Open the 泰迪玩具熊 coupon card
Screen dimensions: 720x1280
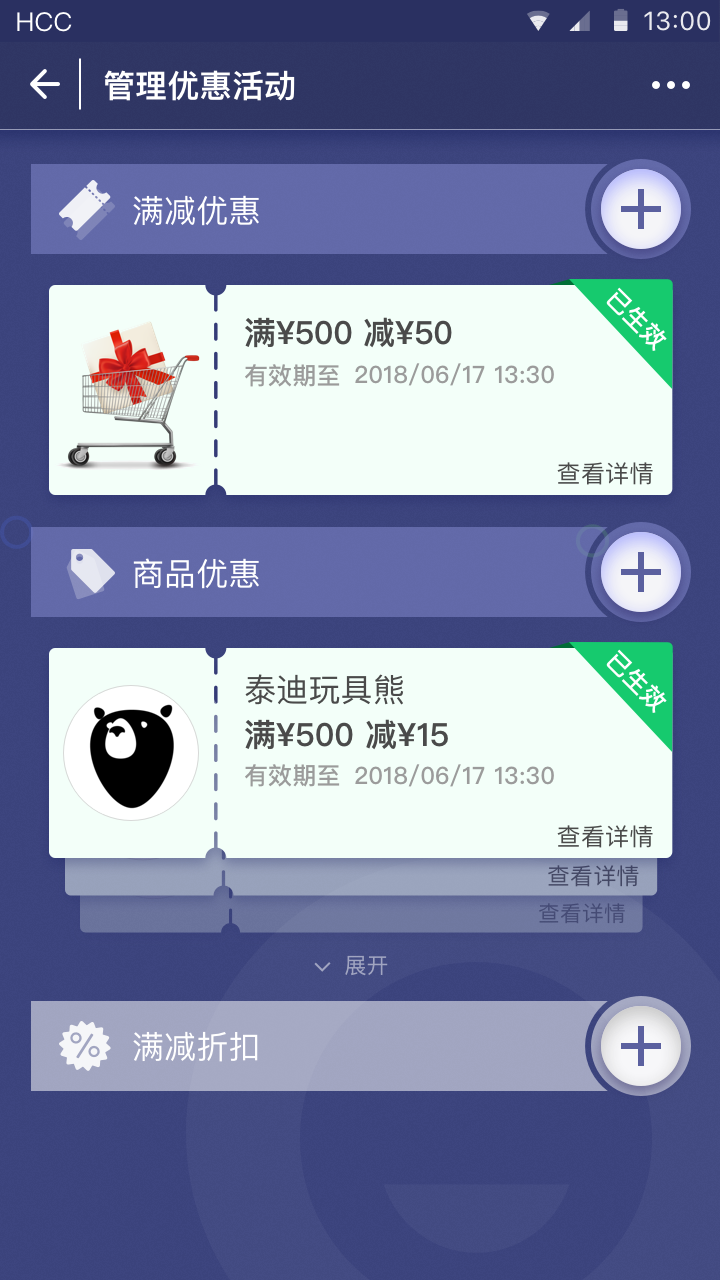tap(361, 751)
